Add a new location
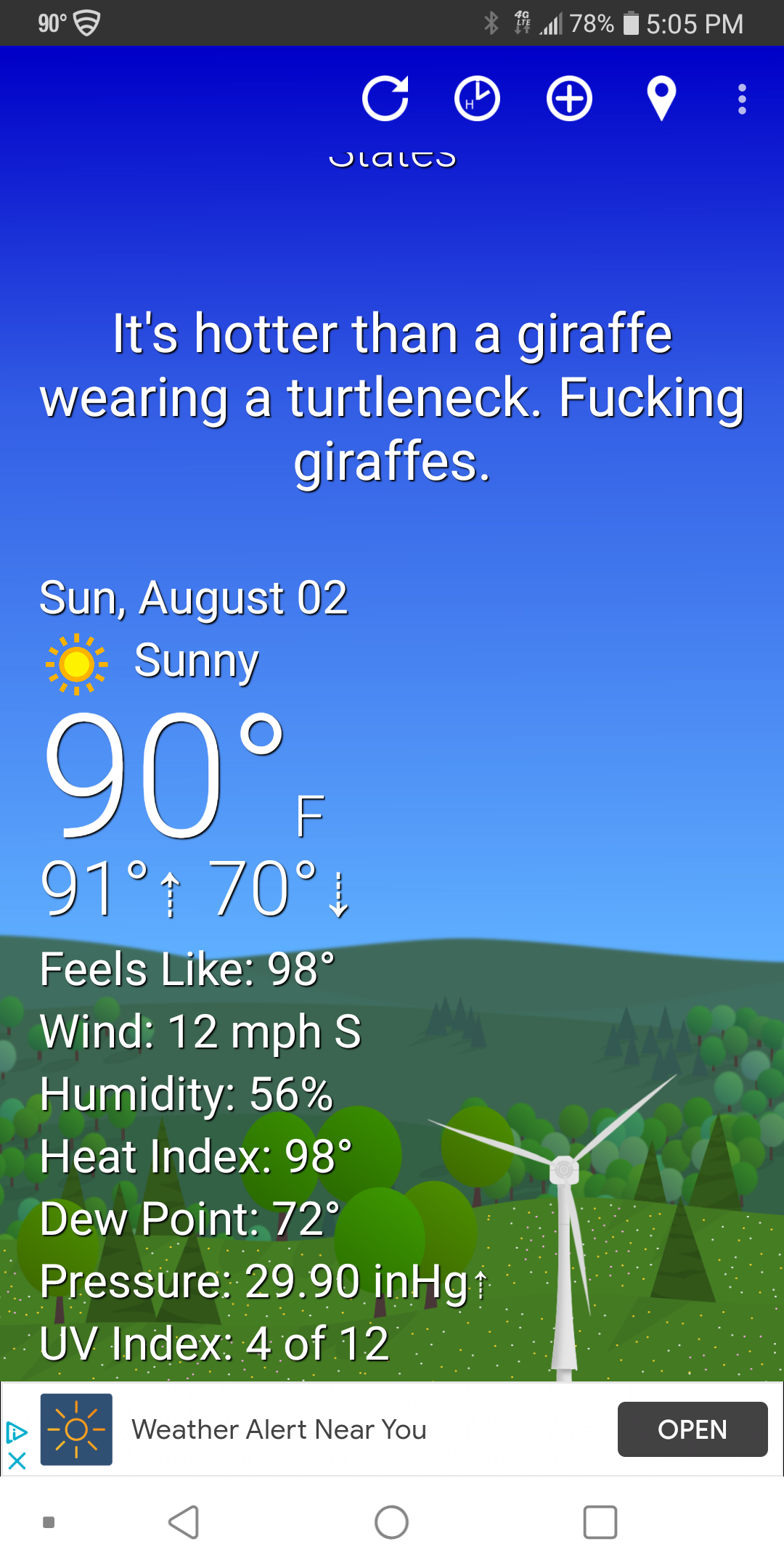This screenshot has width=784, height=1568. [x=569, y=98]
